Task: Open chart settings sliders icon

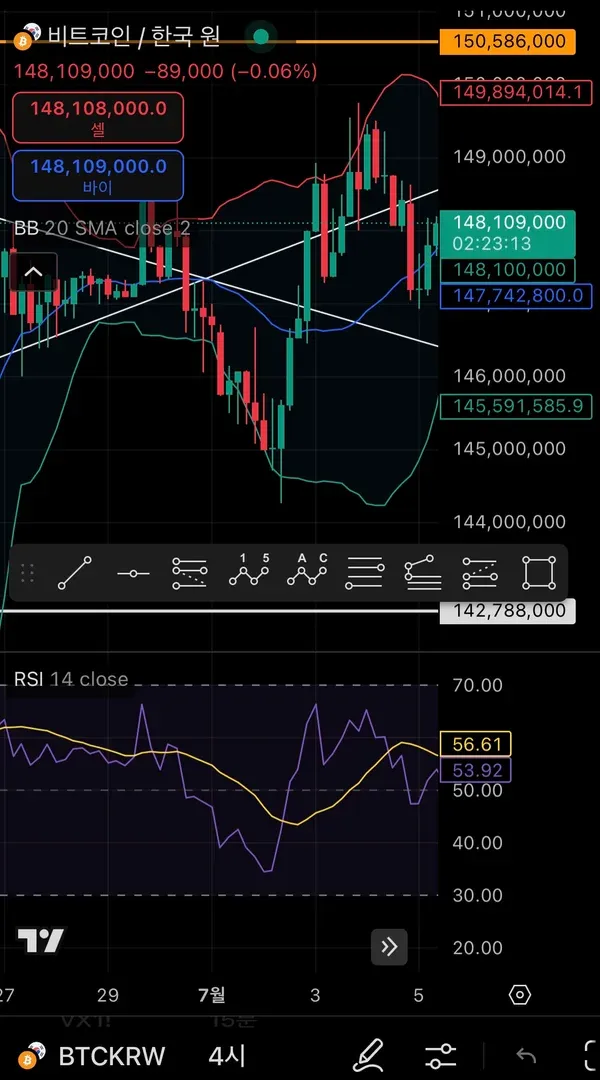Action: click(440, 1056)
